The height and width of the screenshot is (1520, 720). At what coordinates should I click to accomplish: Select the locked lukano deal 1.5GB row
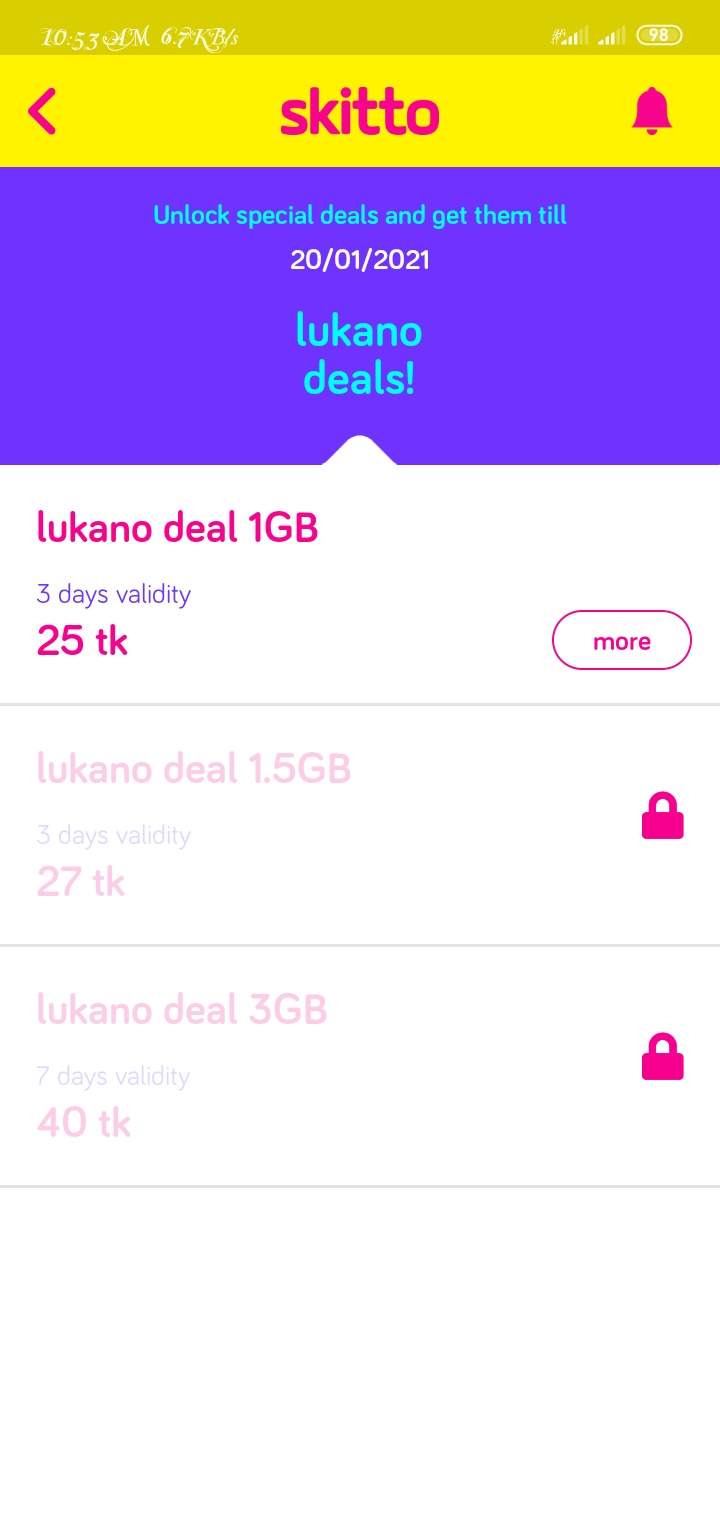(x=360, y=826)
